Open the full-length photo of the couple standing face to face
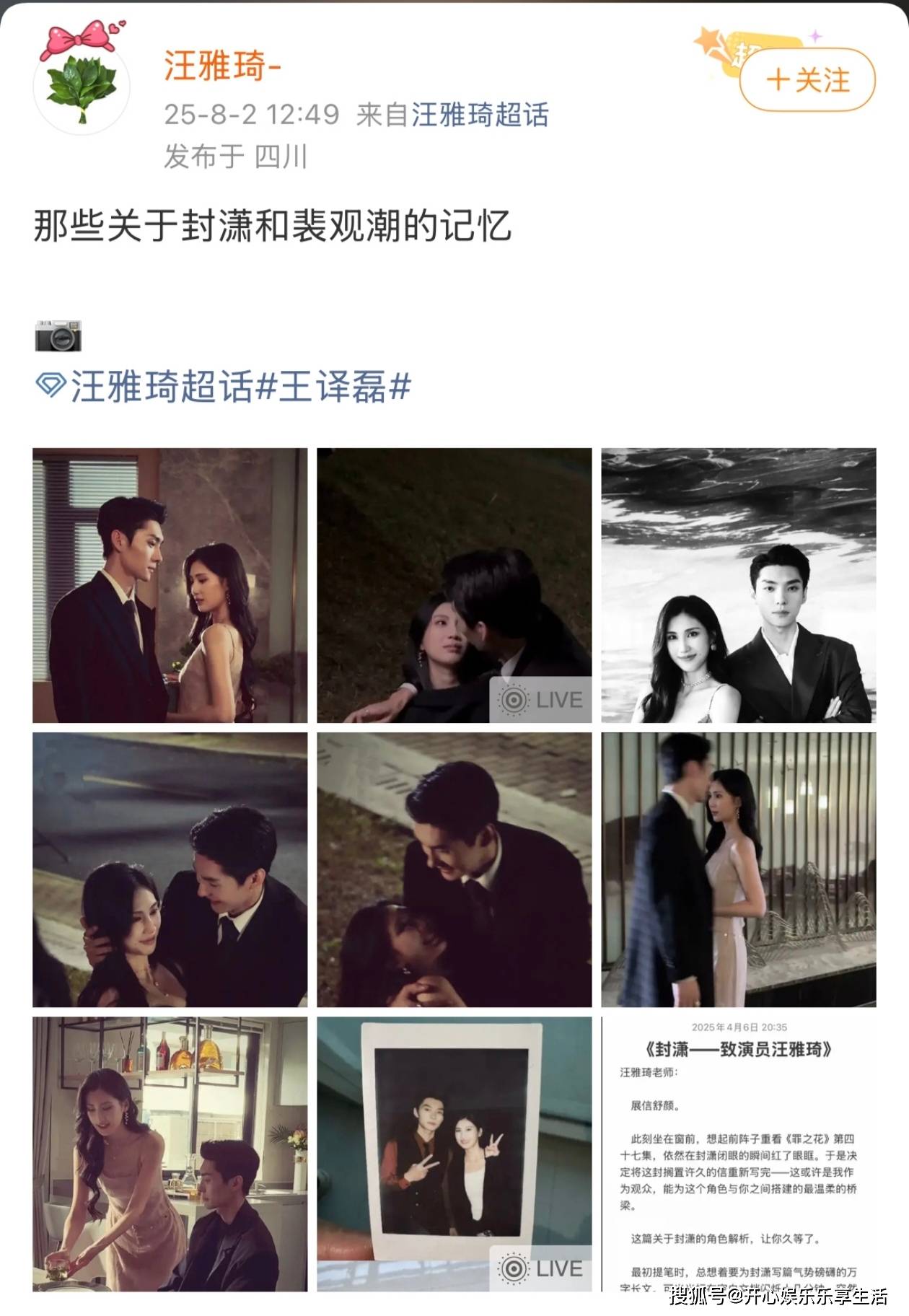 738,869
